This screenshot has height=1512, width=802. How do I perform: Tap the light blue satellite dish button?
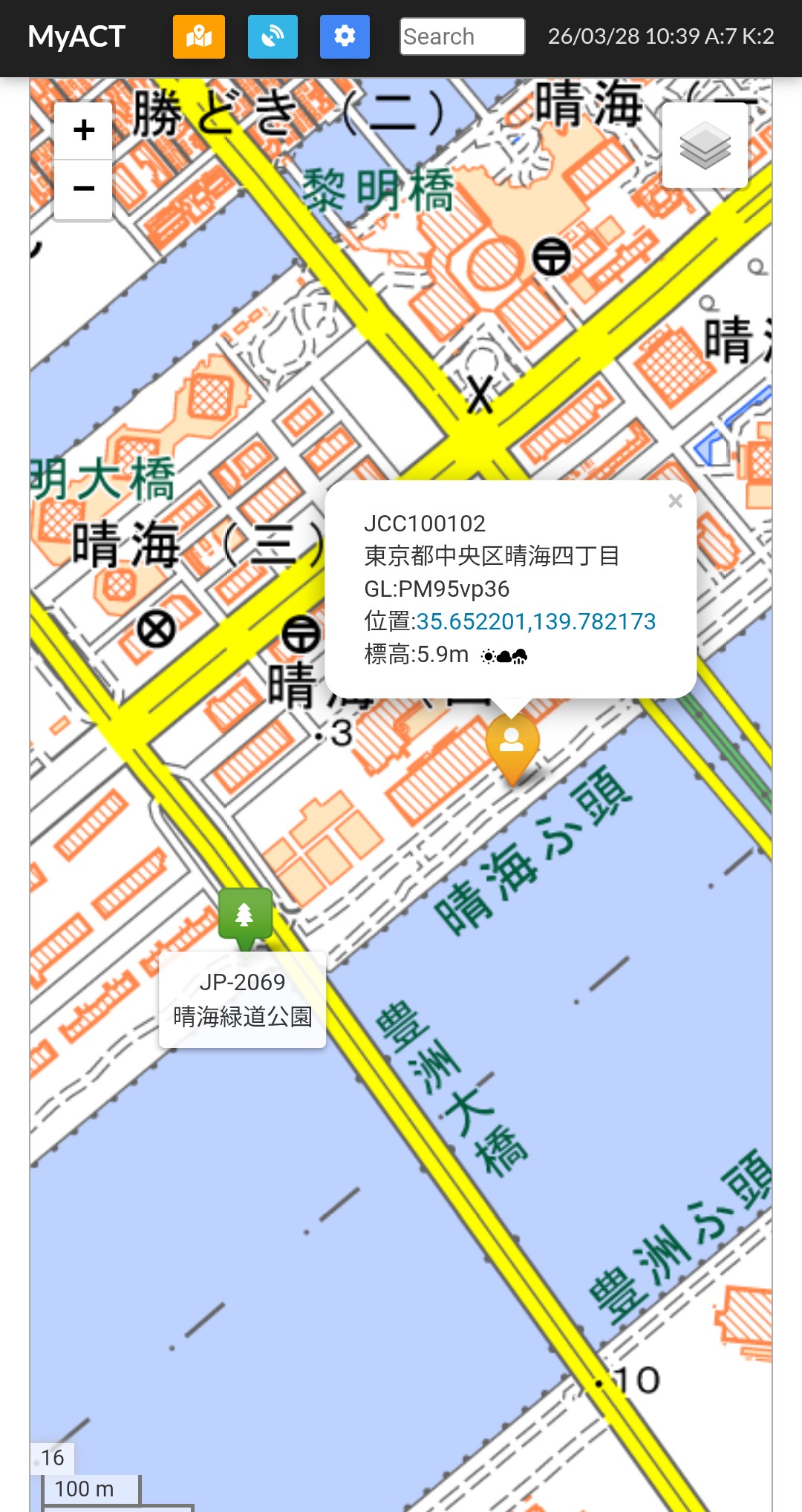coord(273,36)
